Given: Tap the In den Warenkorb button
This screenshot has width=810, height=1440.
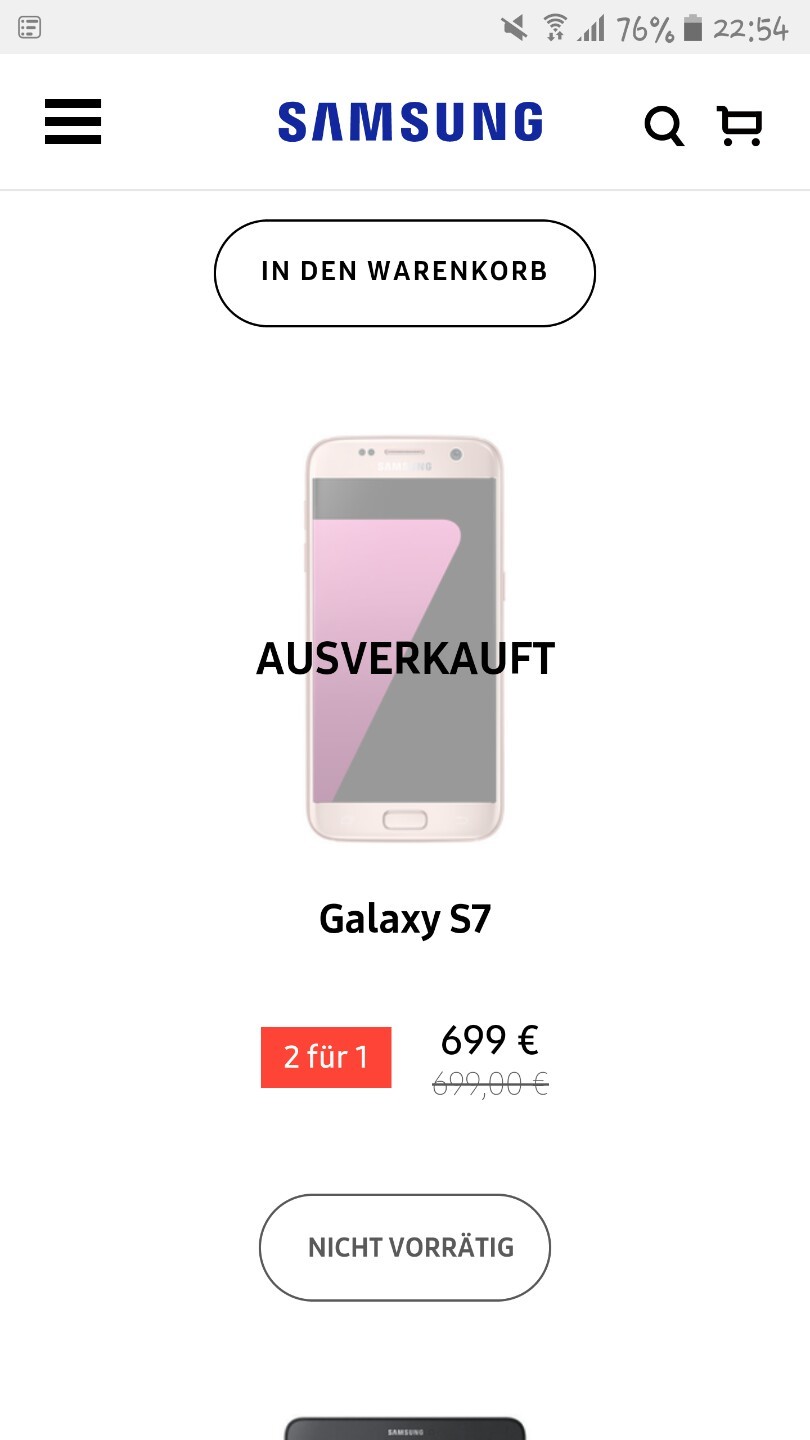Looking at the screenshot, I should click(x=405, y=272).
